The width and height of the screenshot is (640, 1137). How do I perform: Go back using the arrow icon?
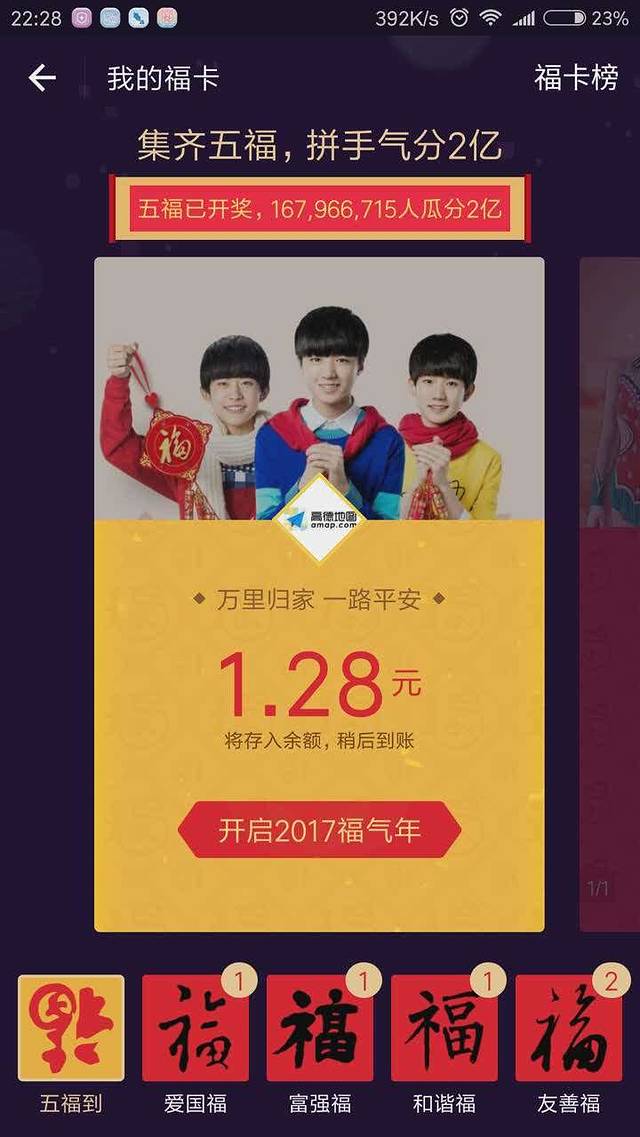[x=42, y=78]
